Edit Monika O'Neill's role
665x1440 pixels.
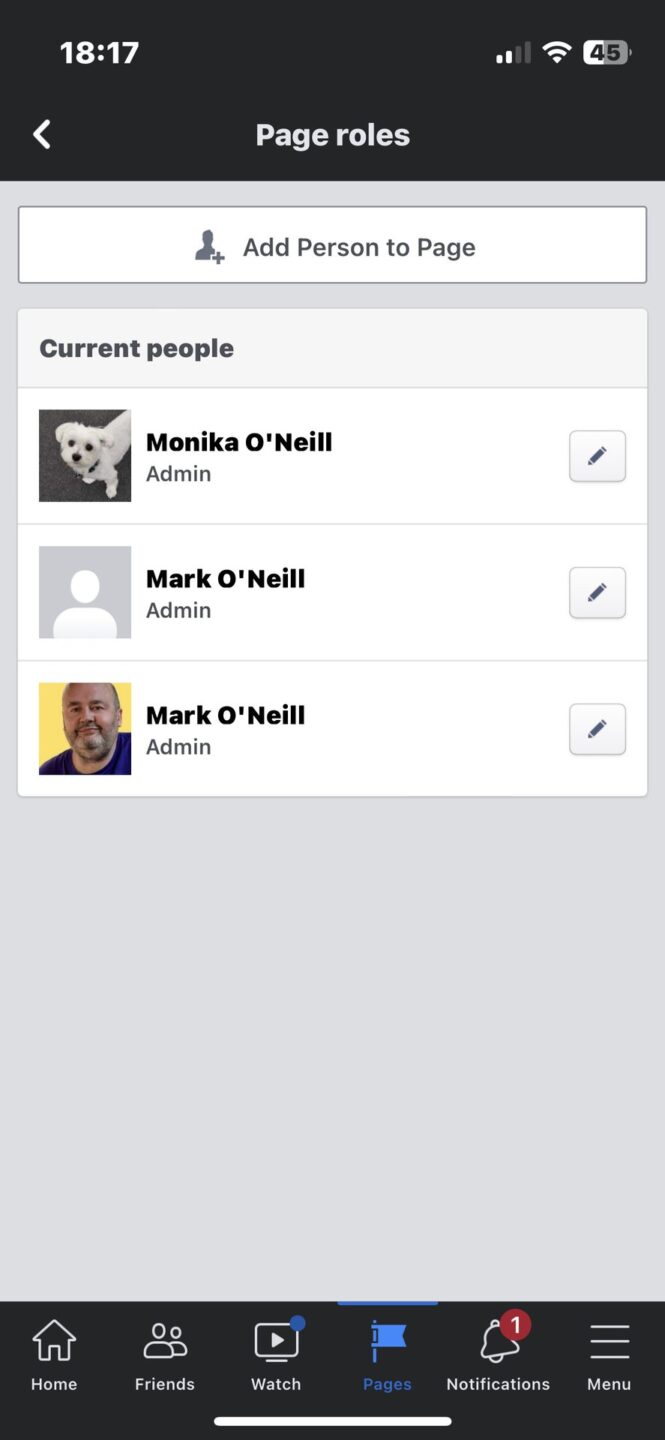pyautogui.click(x=597, y=456)
